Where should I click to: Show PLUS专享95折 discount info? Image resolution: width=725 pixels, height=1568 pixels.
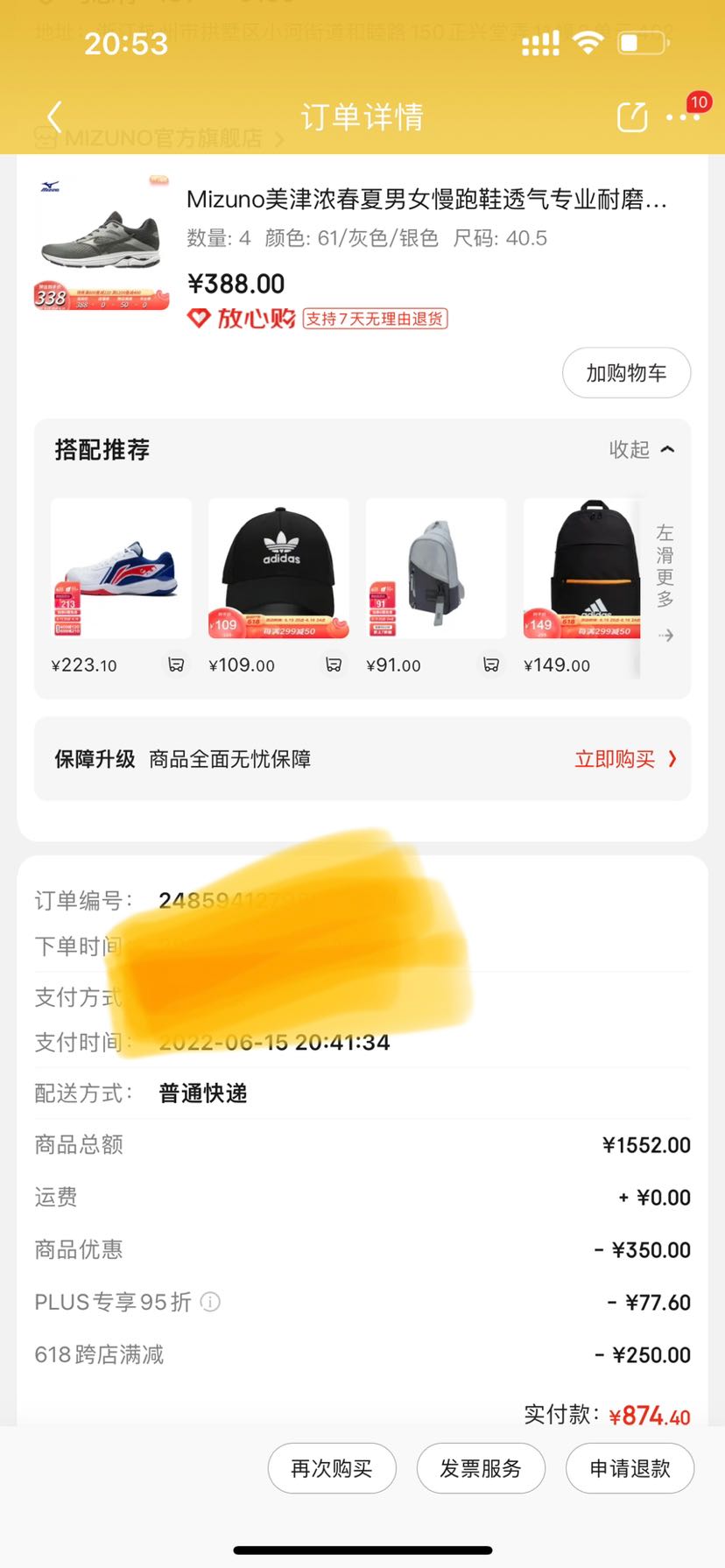(210, 1302)
